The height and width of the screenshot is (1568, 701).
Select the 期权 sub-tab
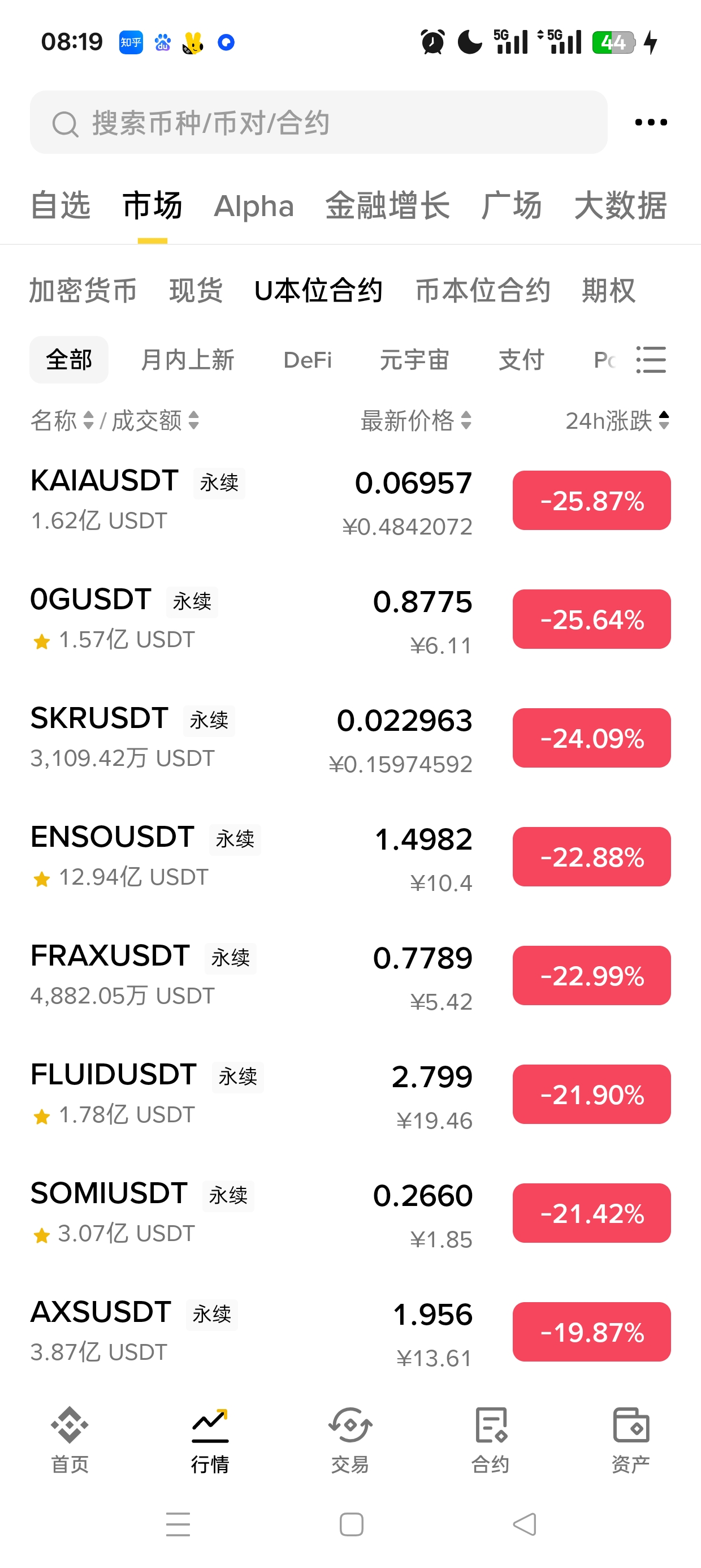point(608,290)
